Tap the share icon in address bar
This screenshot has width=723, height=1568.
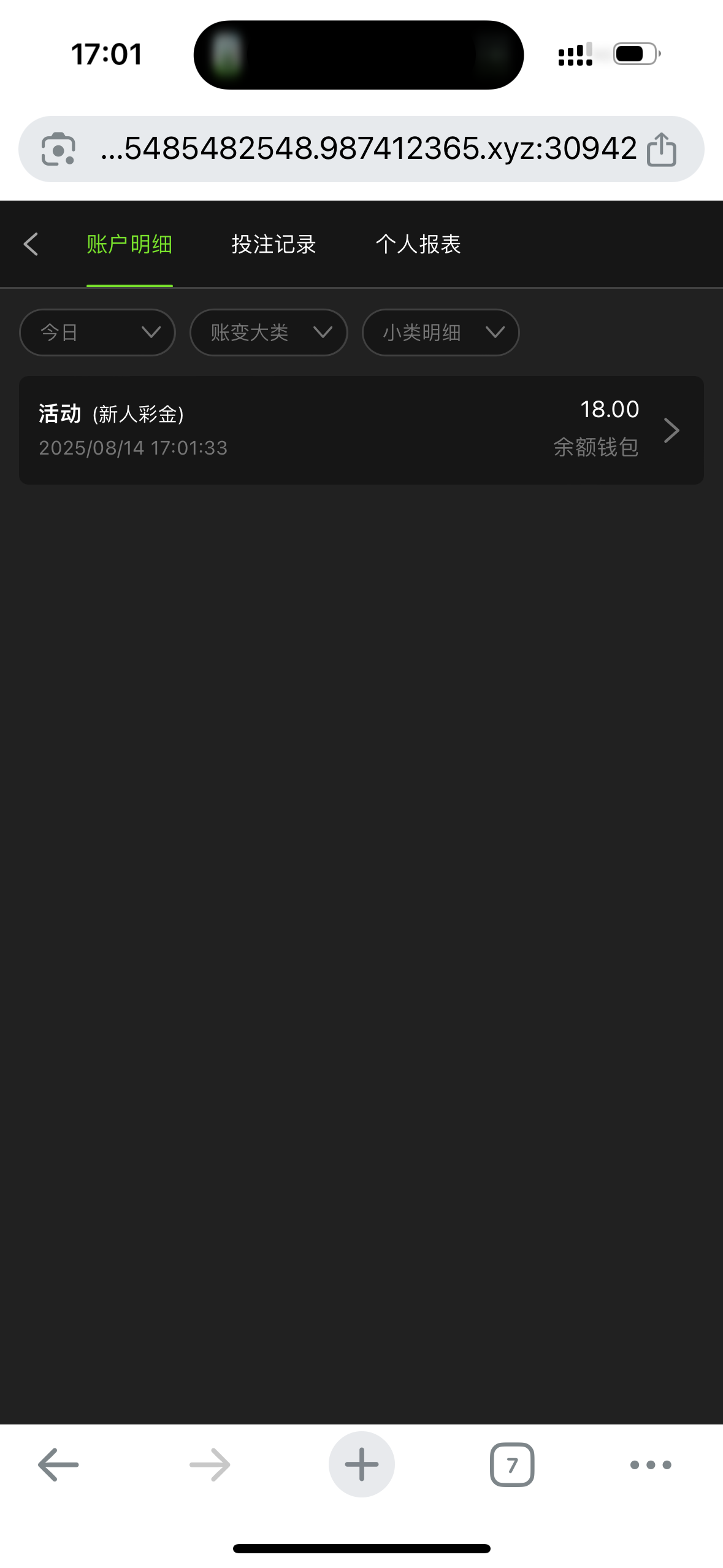[662, 148]
